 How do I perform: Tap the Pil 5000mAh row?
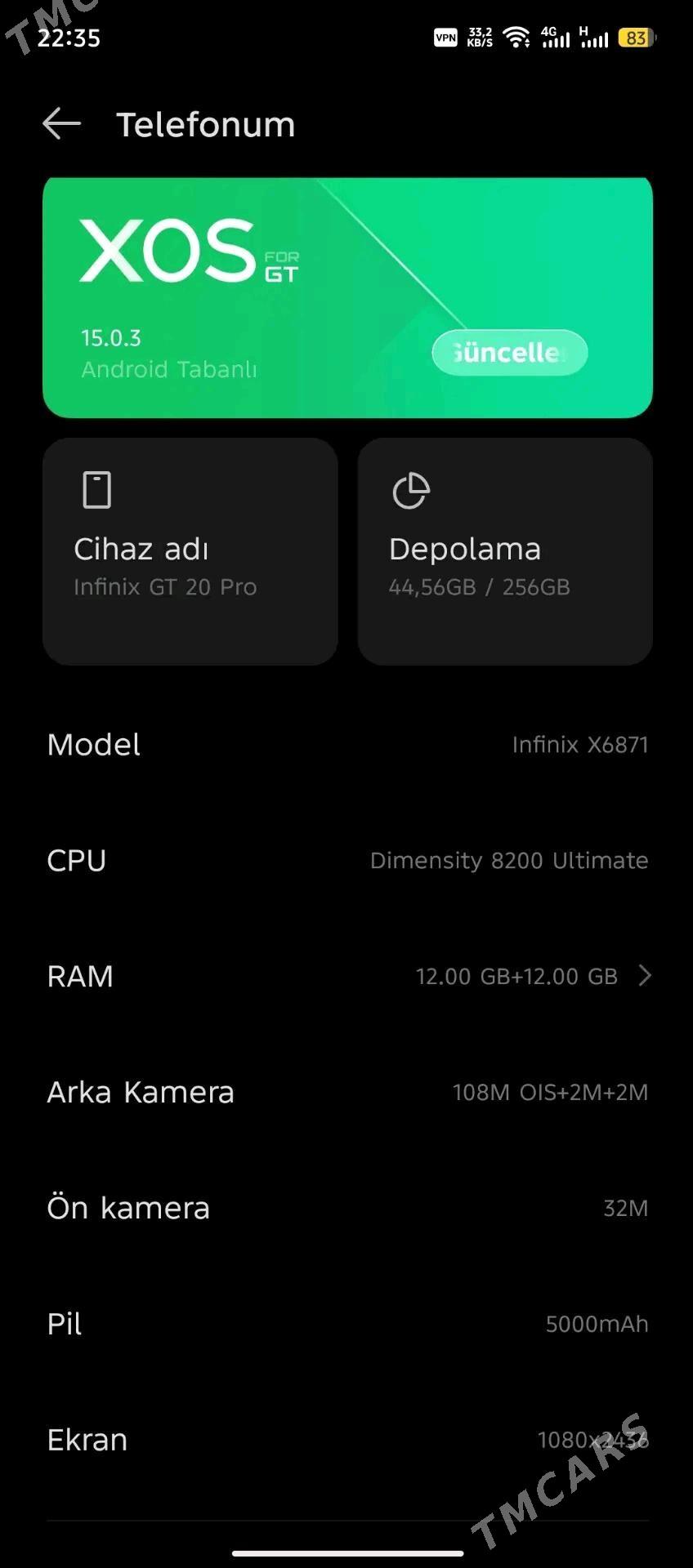346,1323
